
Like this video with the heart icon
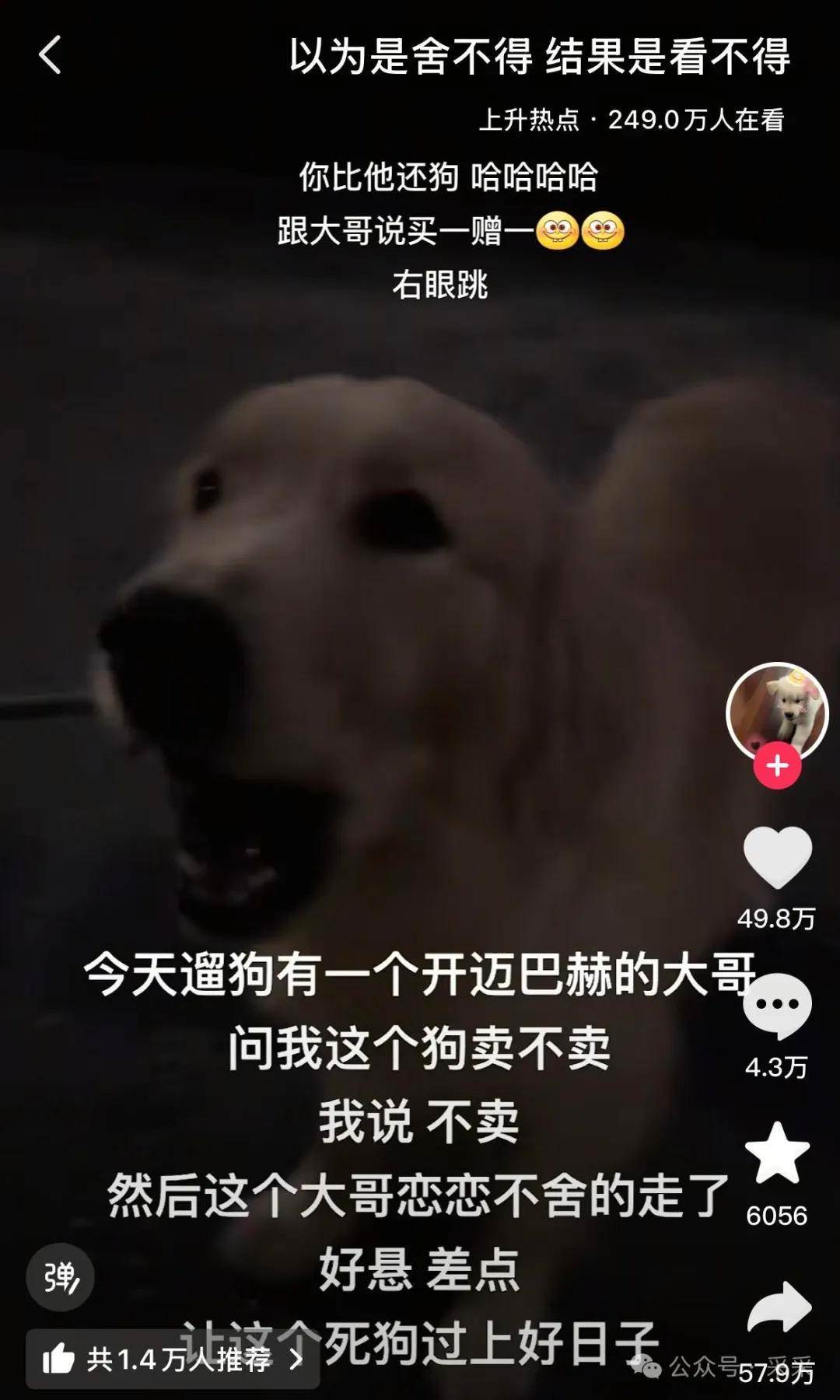777,857
